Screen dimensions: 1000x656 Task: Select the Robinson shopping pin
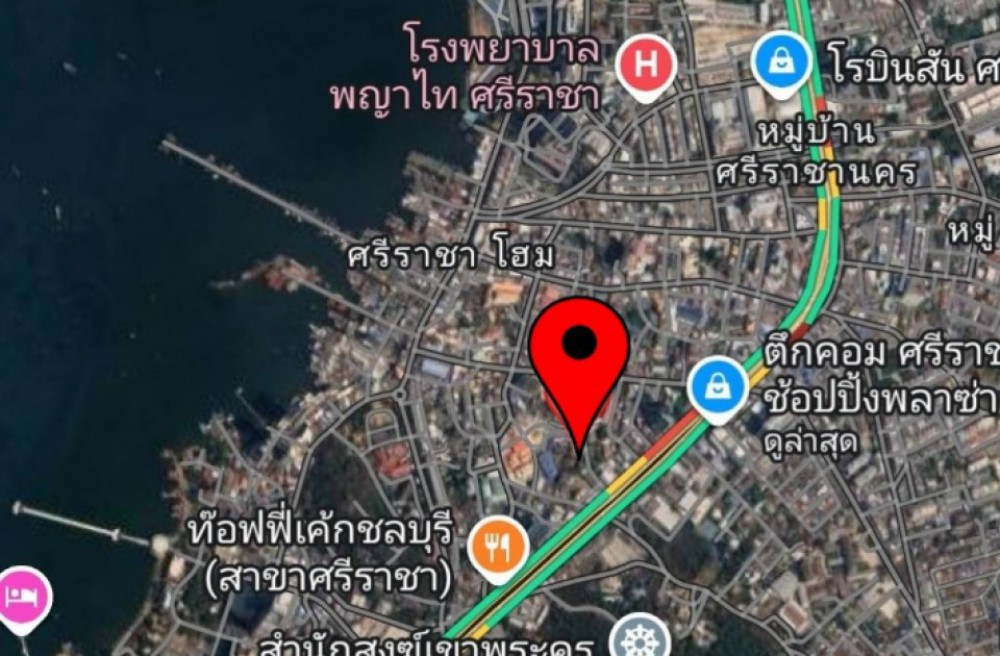click(x=782, y=61)
